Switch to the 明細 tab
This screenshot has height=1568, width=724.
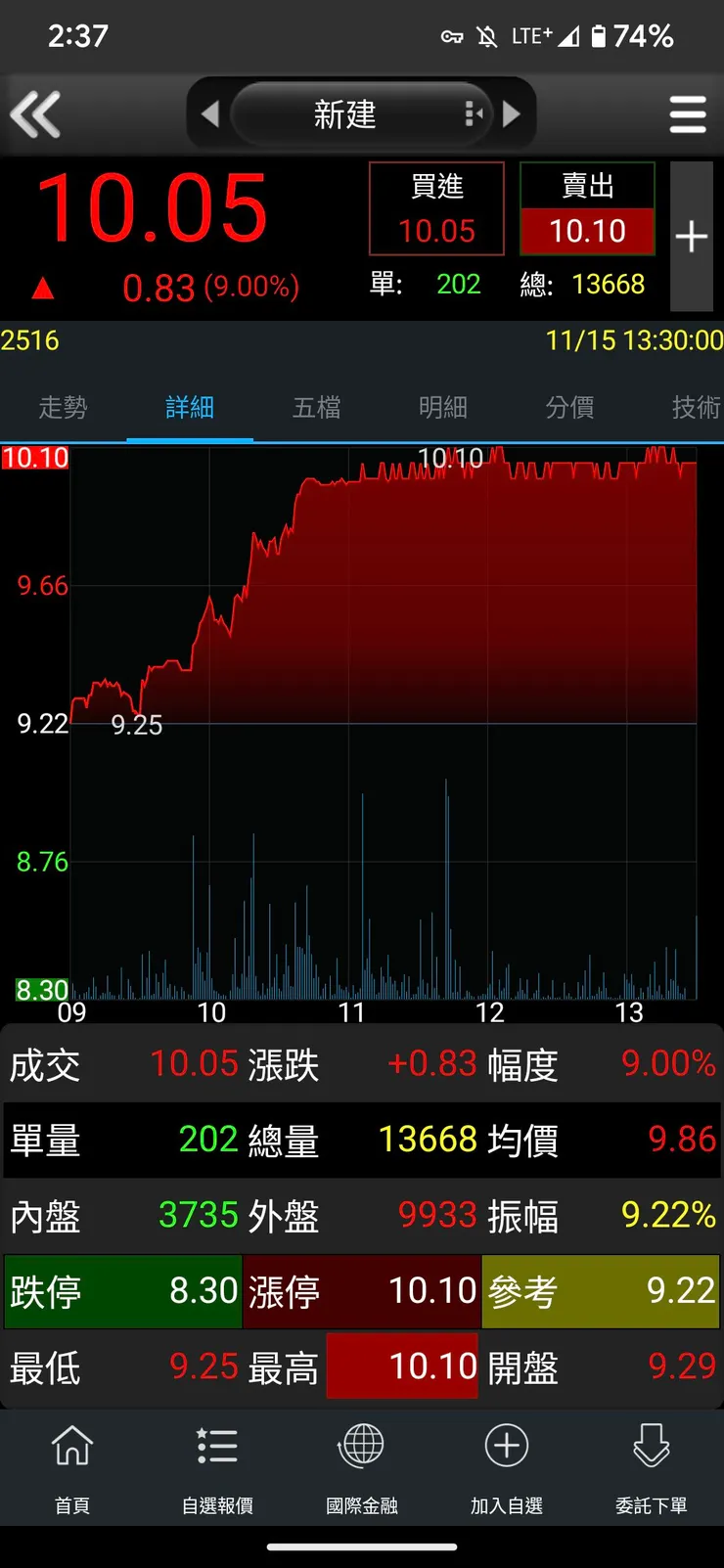pos(443,407)
